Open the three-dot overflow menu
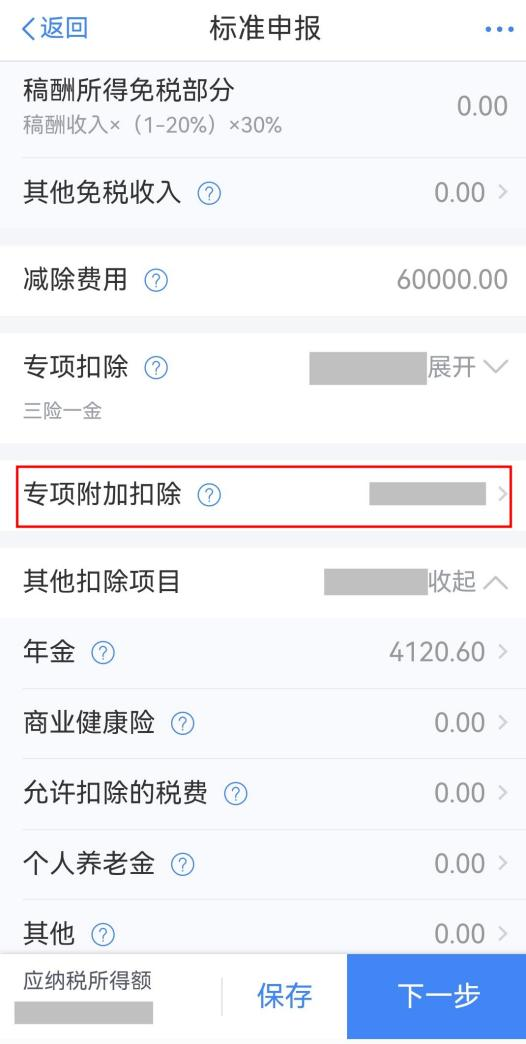The image size is (526, 1044). click(499, 29)
